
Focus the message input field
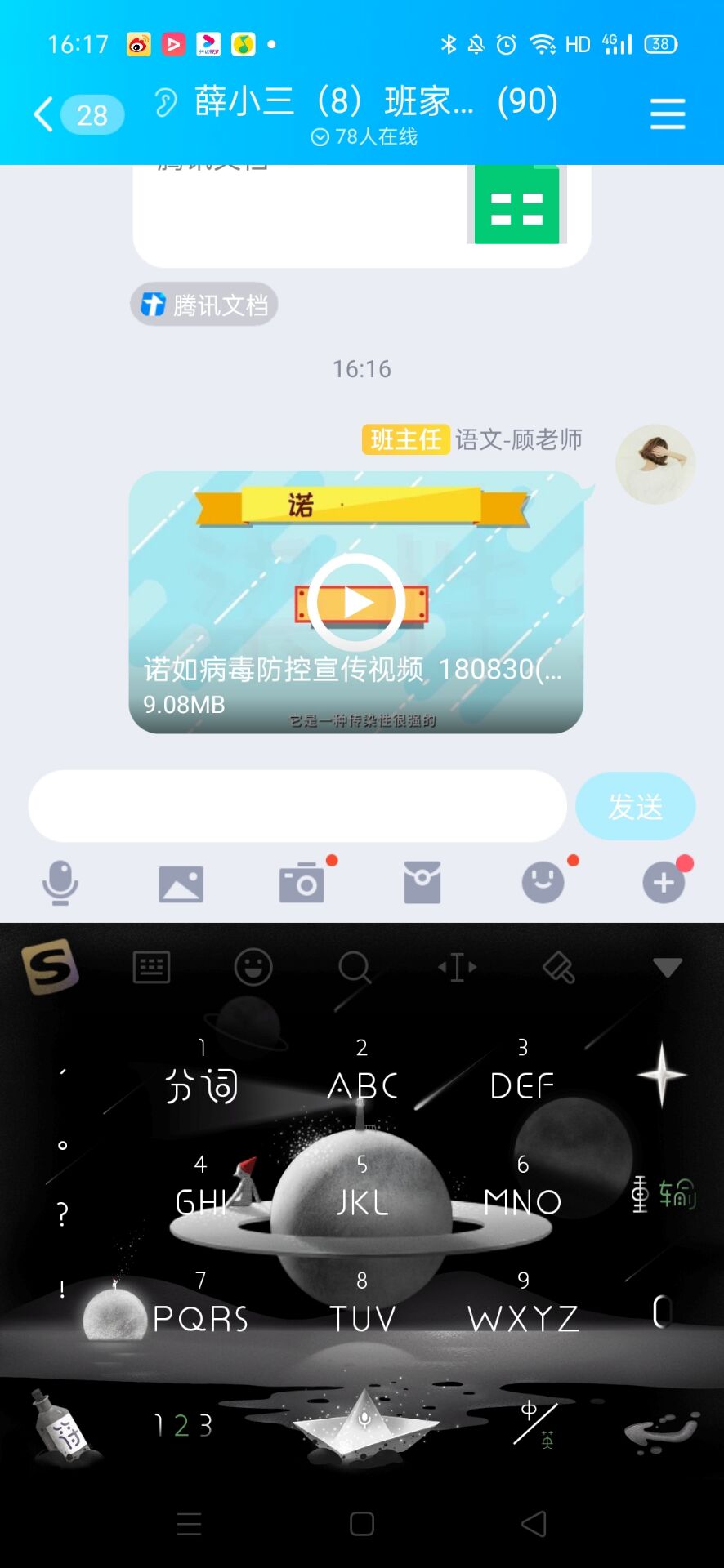[x=297, y=806]
